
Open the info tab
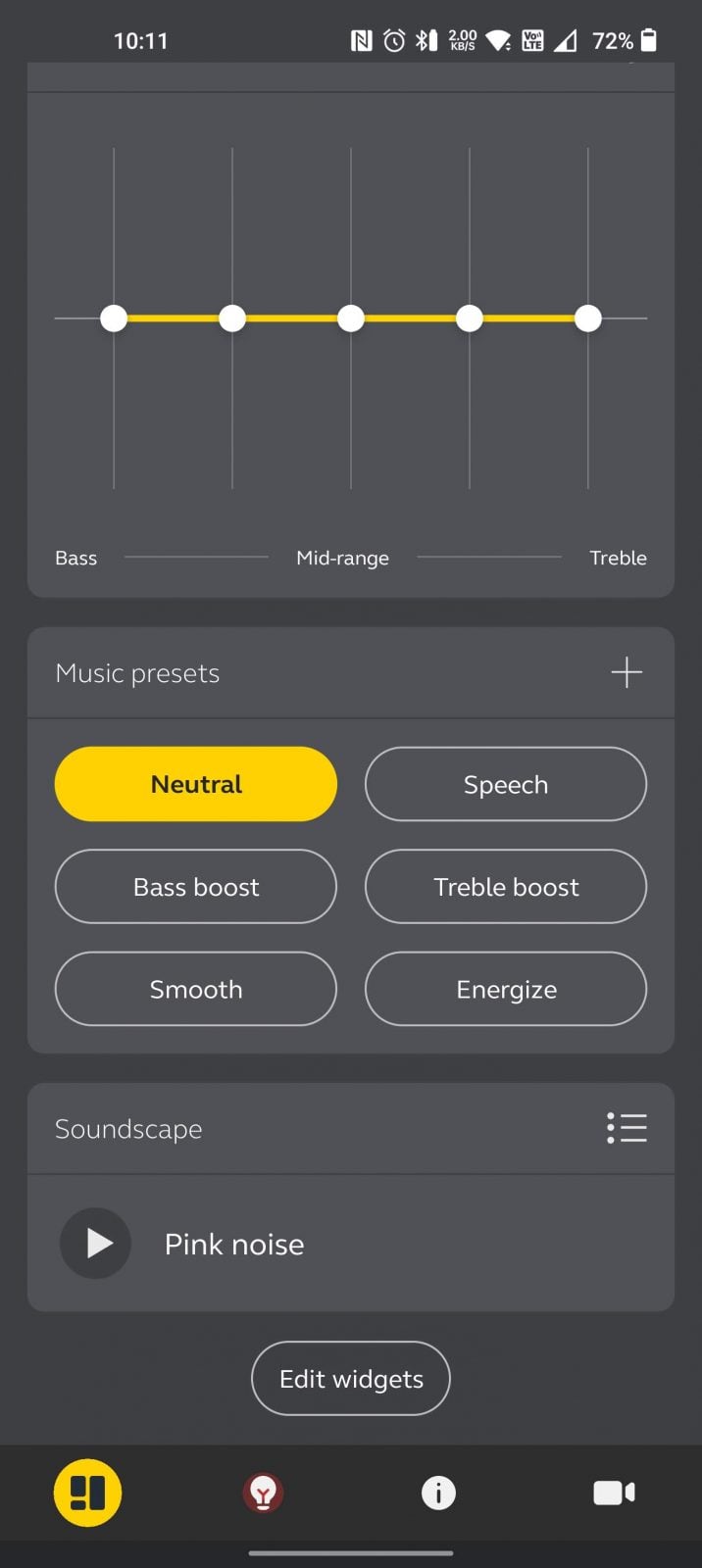(x=438, y=1493)
